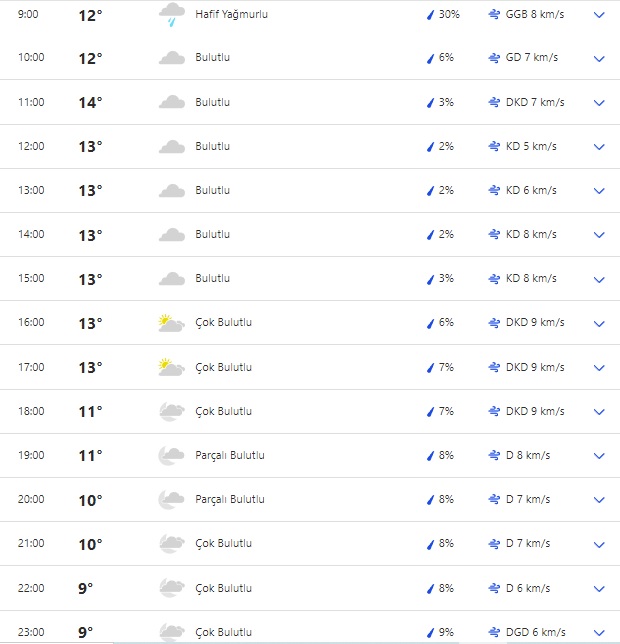Open the 19:00 Parçalı Bulutlu details
Screen dimensions: 620x644
click(x=599, y=456)
